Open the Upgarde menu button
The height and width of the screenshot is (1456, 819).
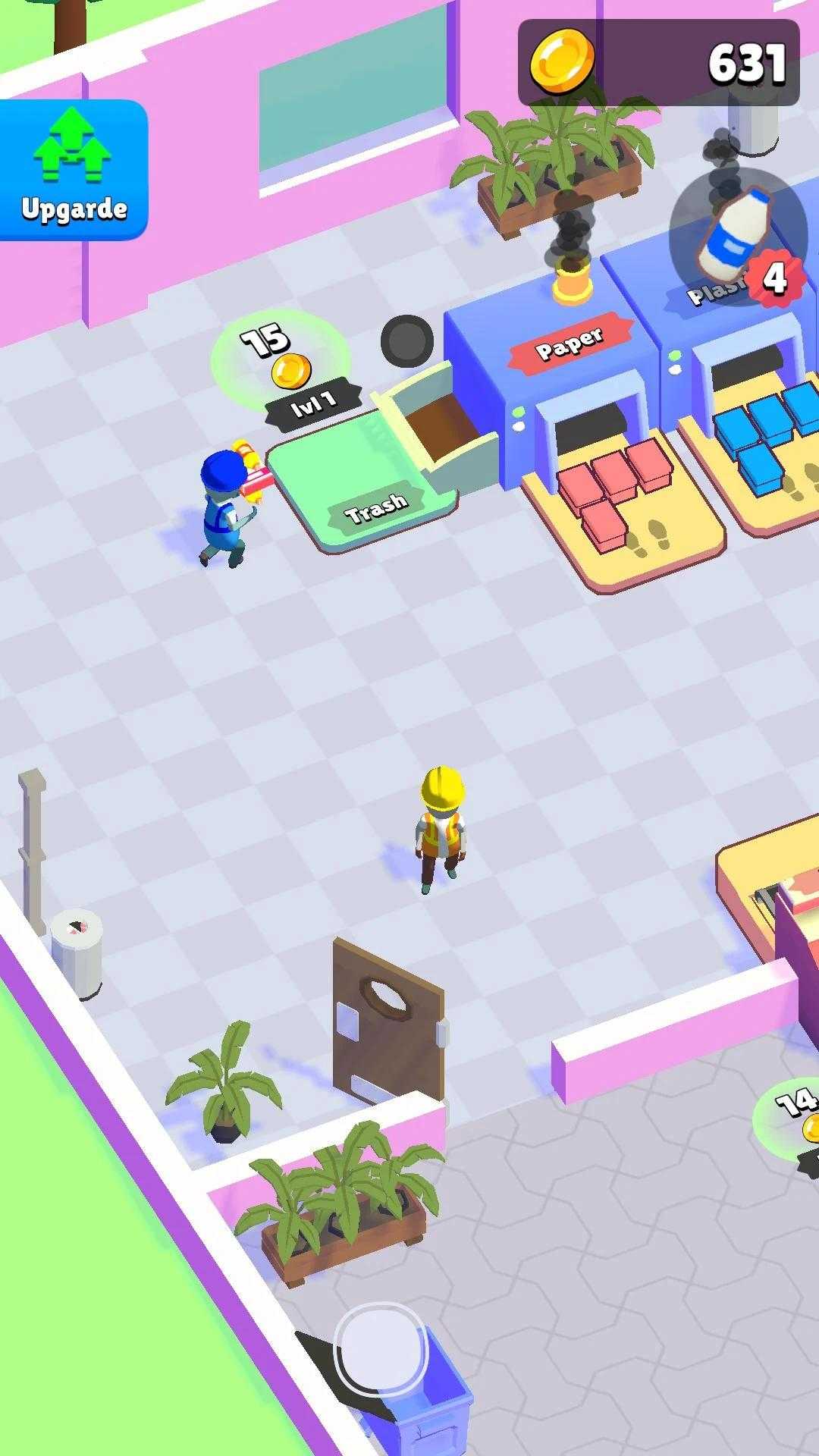click(73, 169)
